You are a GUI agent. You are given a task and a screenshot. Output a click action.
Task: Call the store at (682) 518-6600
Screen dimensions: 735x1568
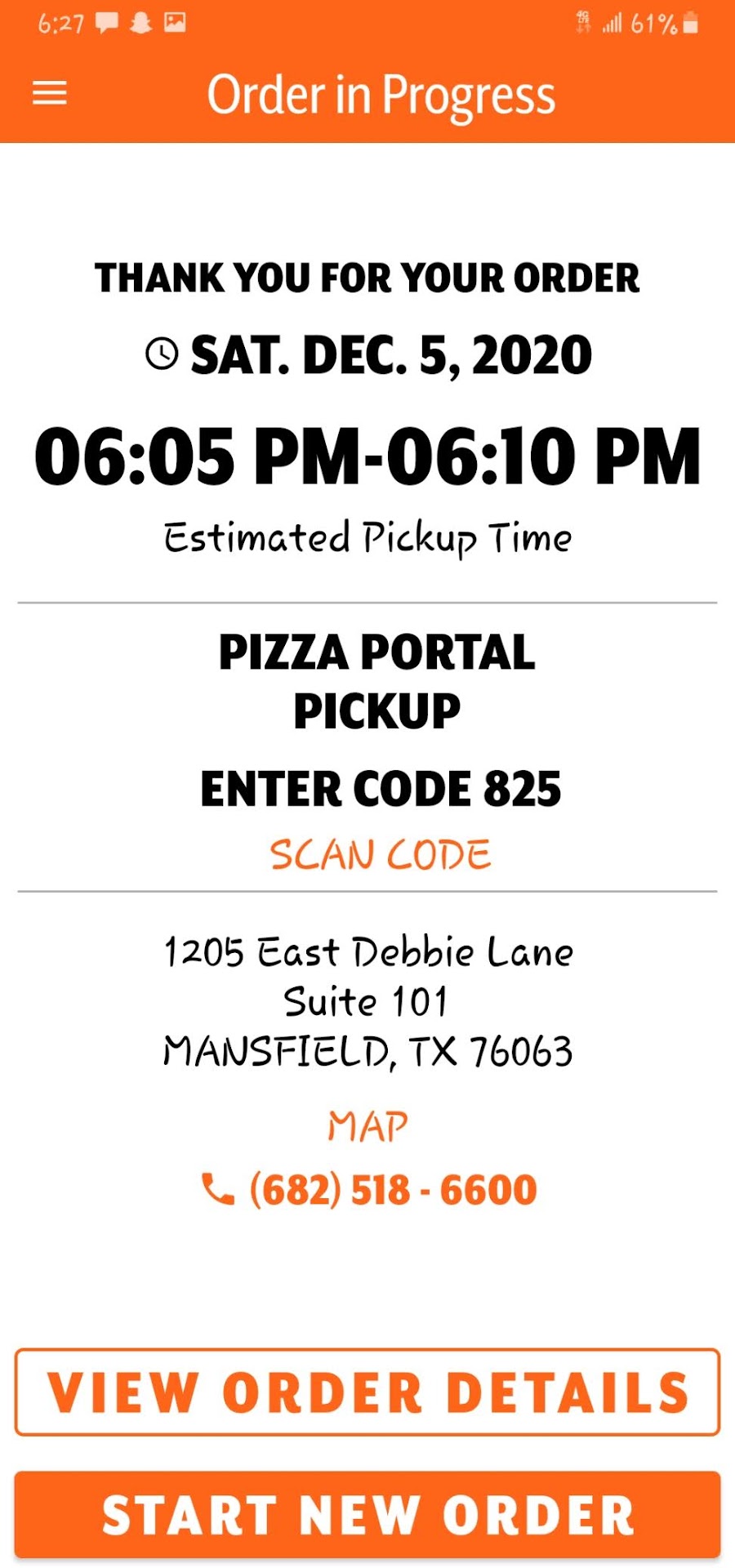[x=369, y=1189]
